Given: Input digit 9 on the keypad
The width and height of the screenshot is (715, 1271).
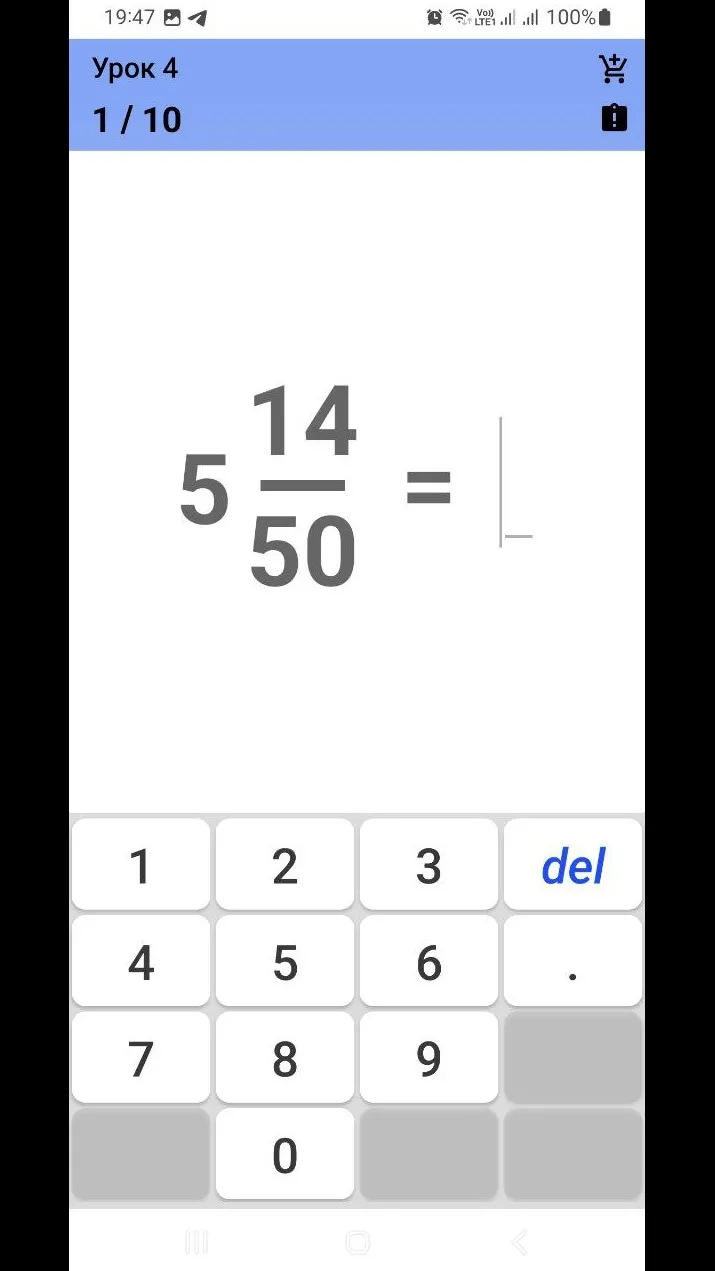Looking at the screenshot, I should [429, 1058].
